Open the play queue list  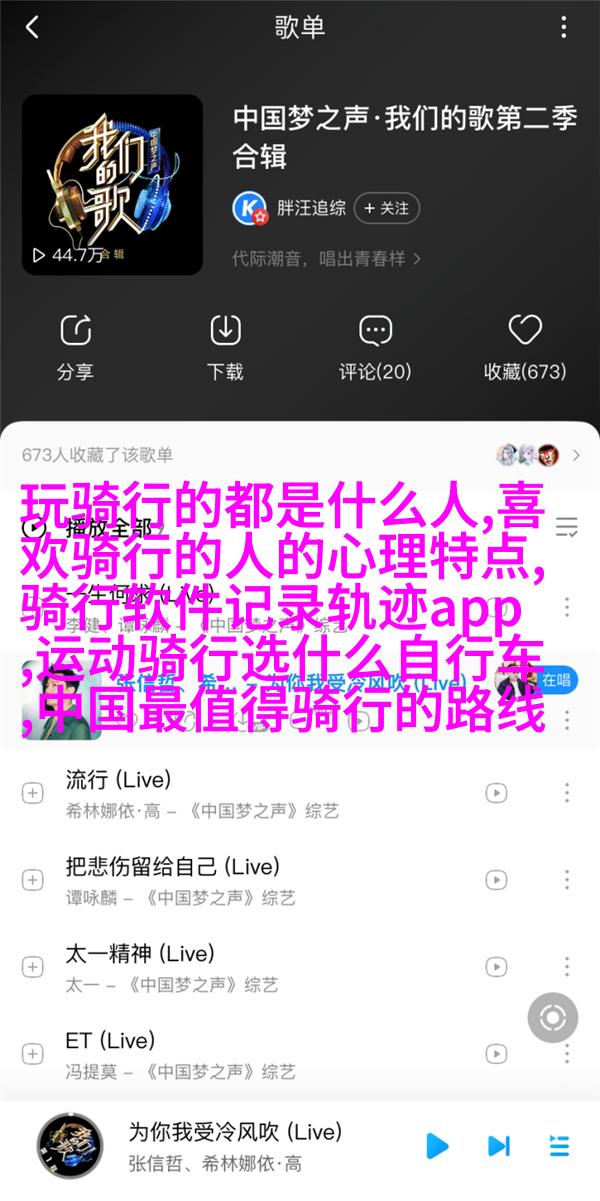coord(559,1145)
